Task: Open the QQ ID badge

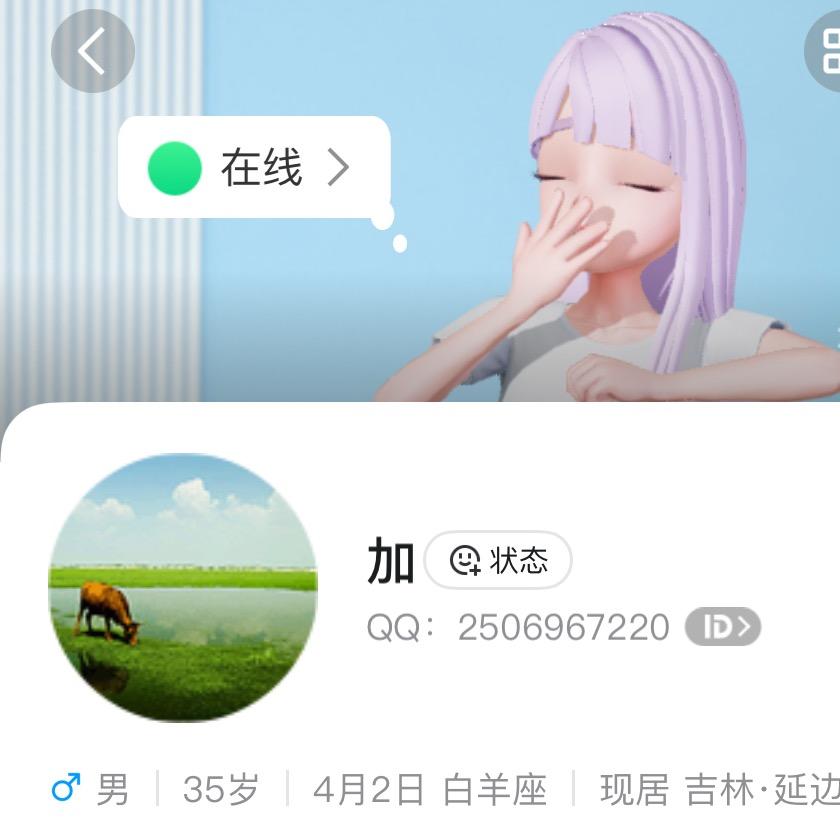Action: (722, 627)
